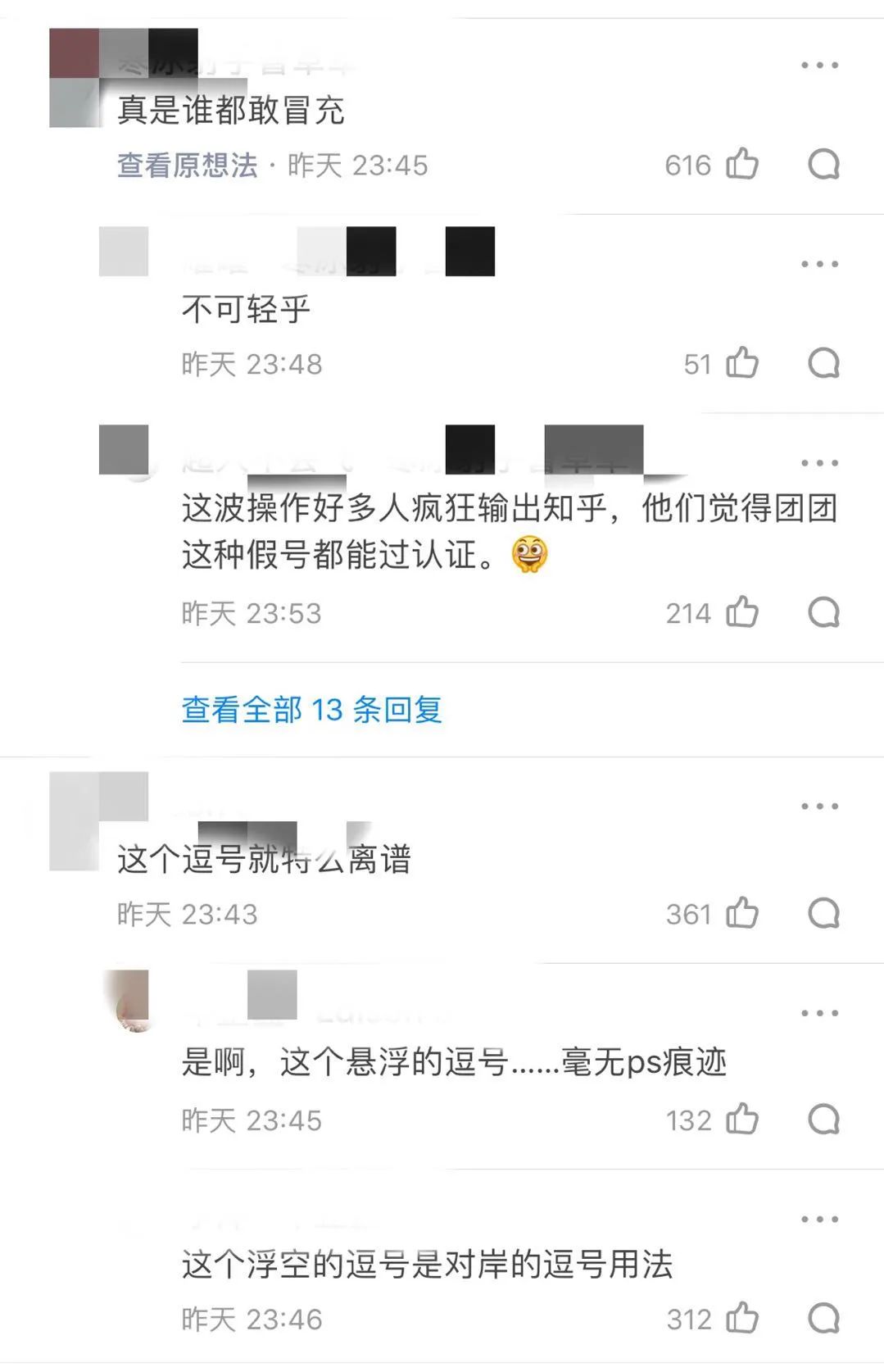Reply to the comment 不可轻乎

point(823,363)
